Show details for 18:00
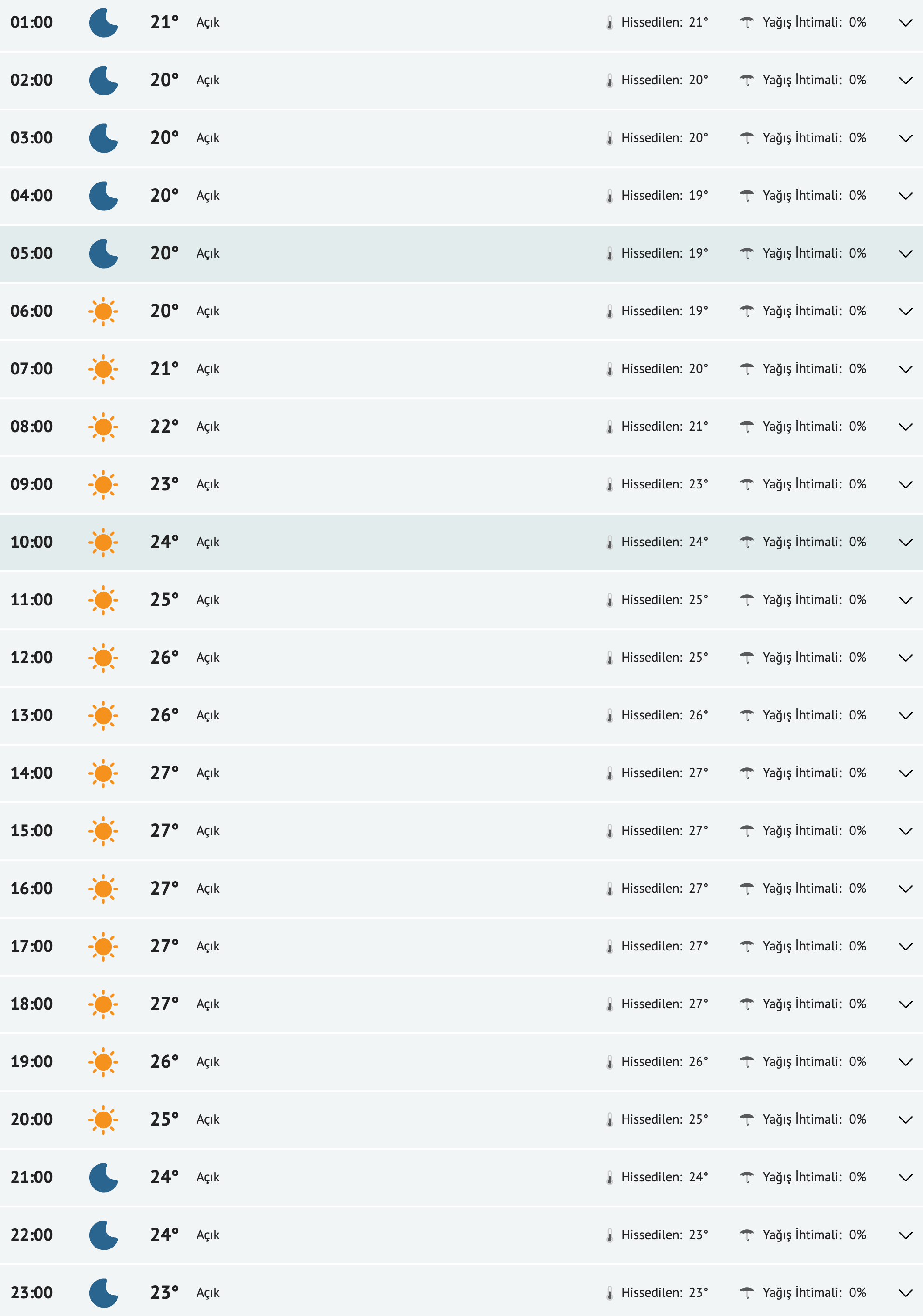The width and height of the screenshot is (923, 1316). coord(905,1004)
